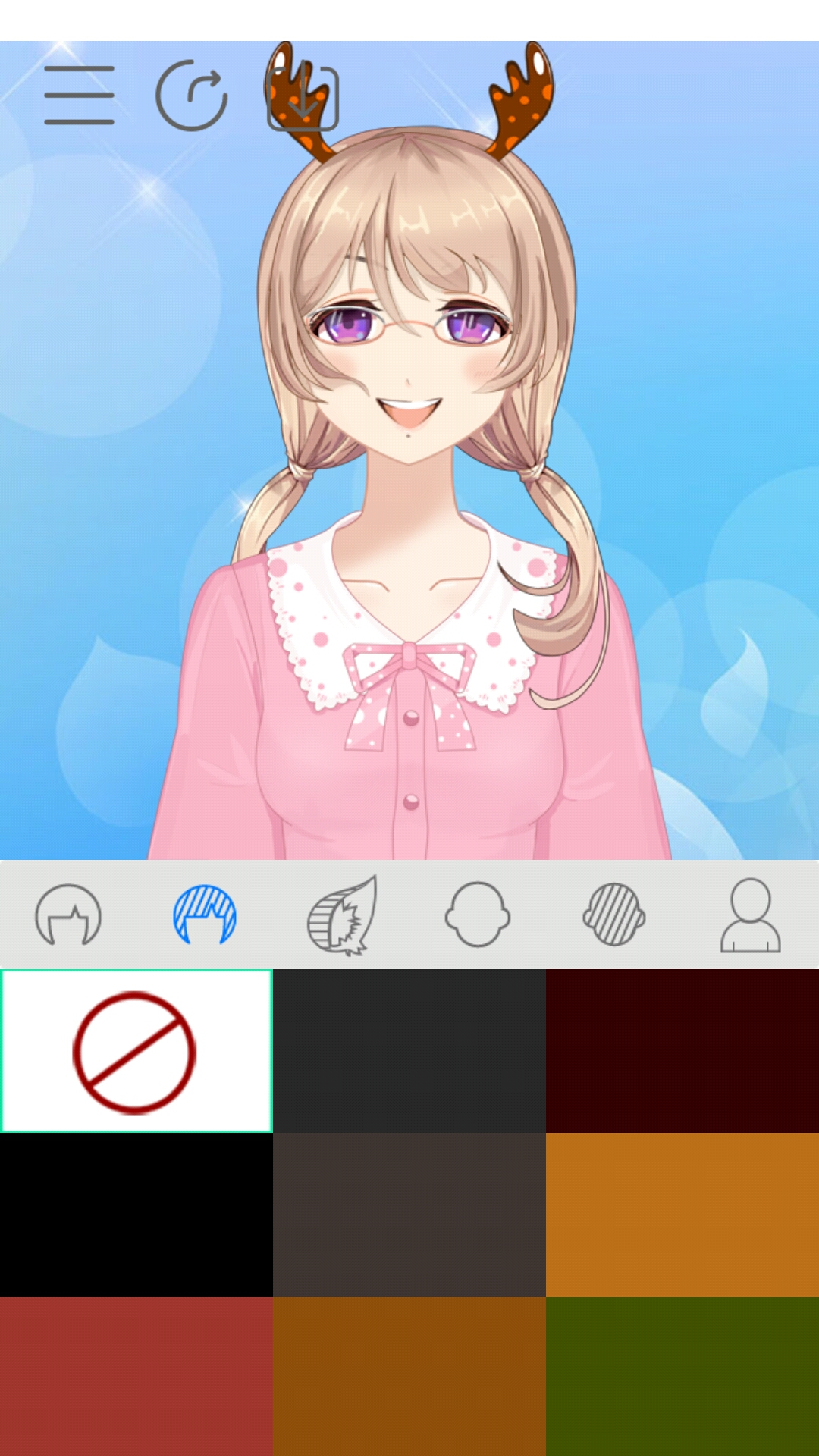Tap the redo arrow icon
Image resolution: width=819 pixels, height=1456 pixels.
[191, 96]
